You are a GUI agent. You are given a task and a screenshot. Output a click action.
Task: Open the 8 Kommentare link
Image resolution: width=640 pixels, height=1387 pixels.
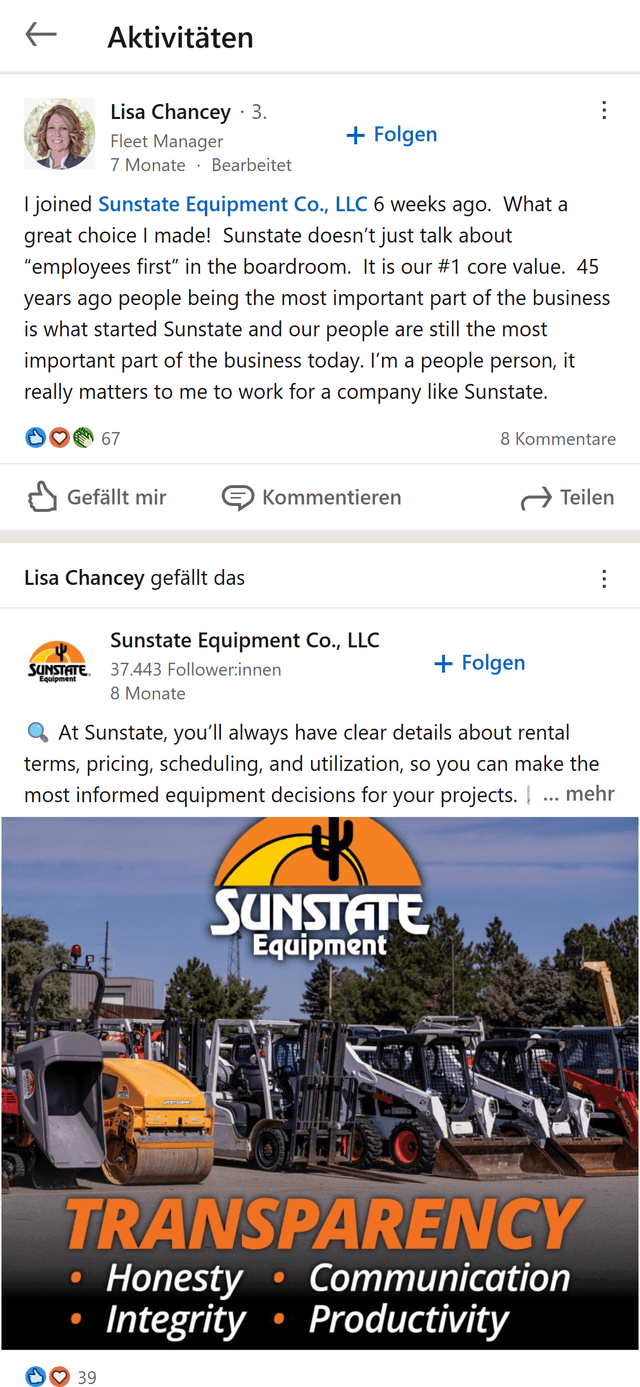[557, 438]
